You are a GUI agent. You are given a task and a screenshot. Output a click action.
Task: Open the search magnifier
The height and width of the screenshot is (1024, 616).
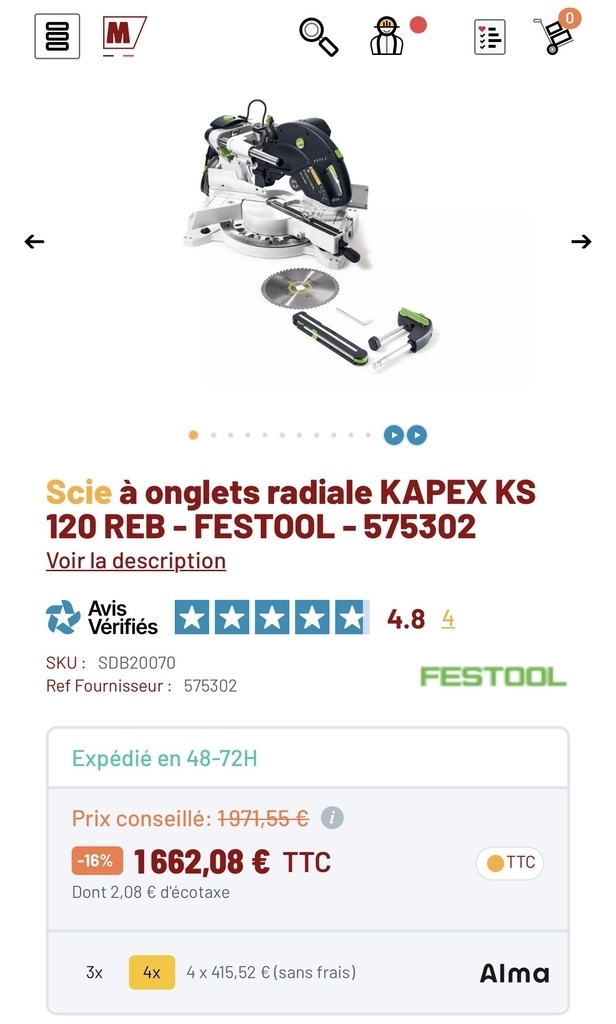pos(319,37)
